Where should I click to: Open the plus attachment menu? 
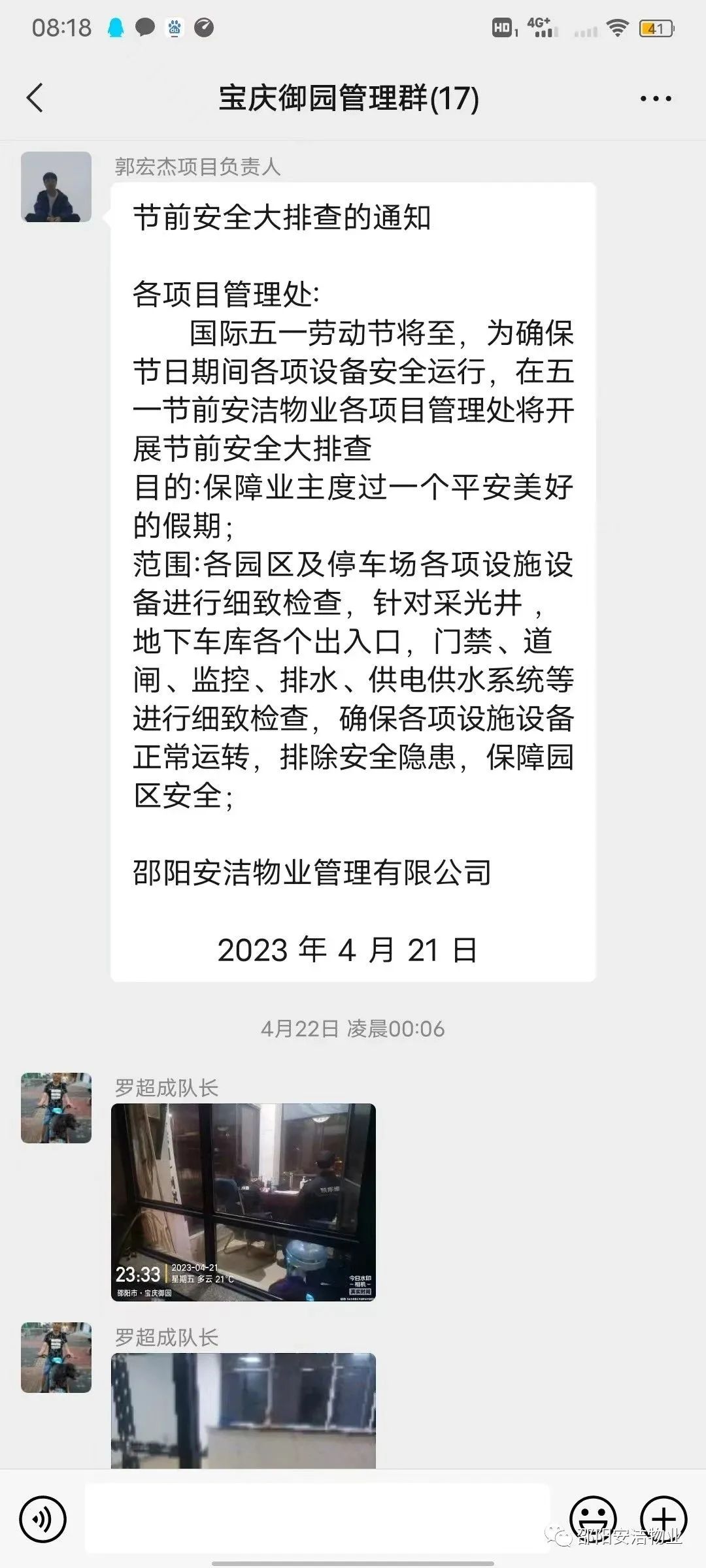[x=664, y=1520]
